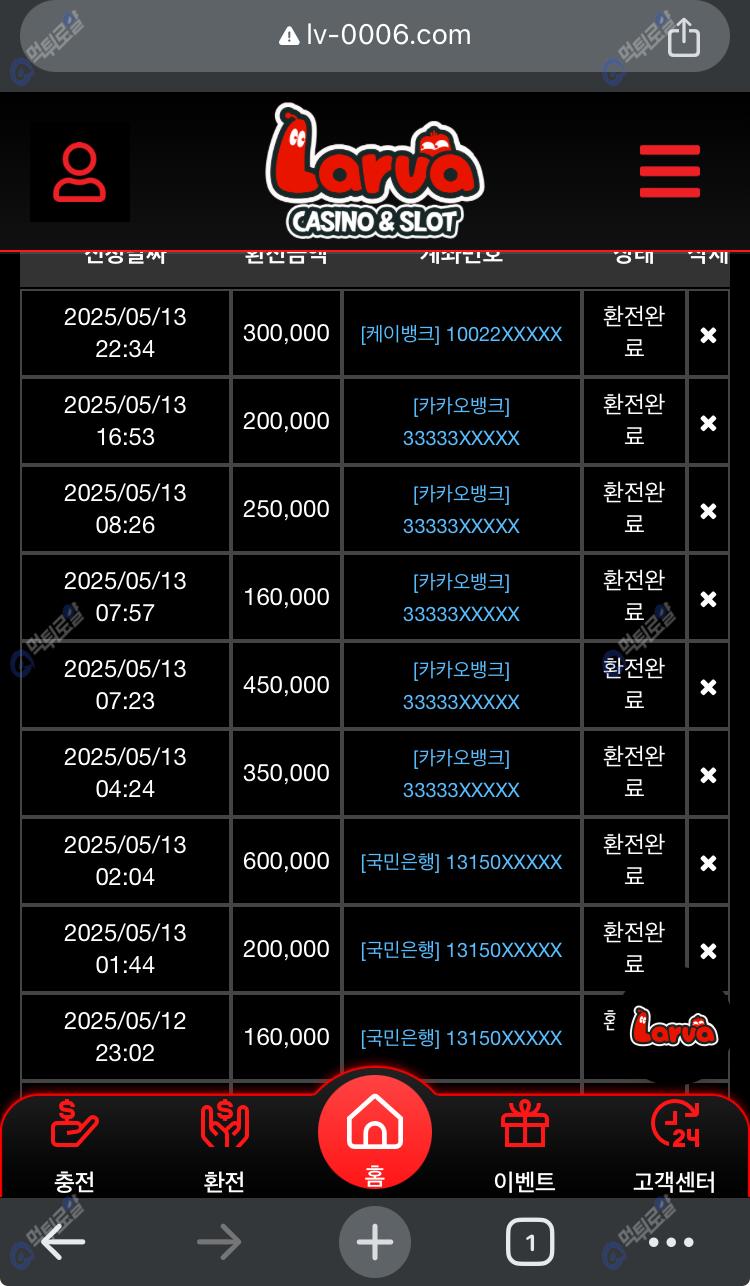Open a new browser tab
The height and width of the screenshot is (1286, 750).
375,1243
